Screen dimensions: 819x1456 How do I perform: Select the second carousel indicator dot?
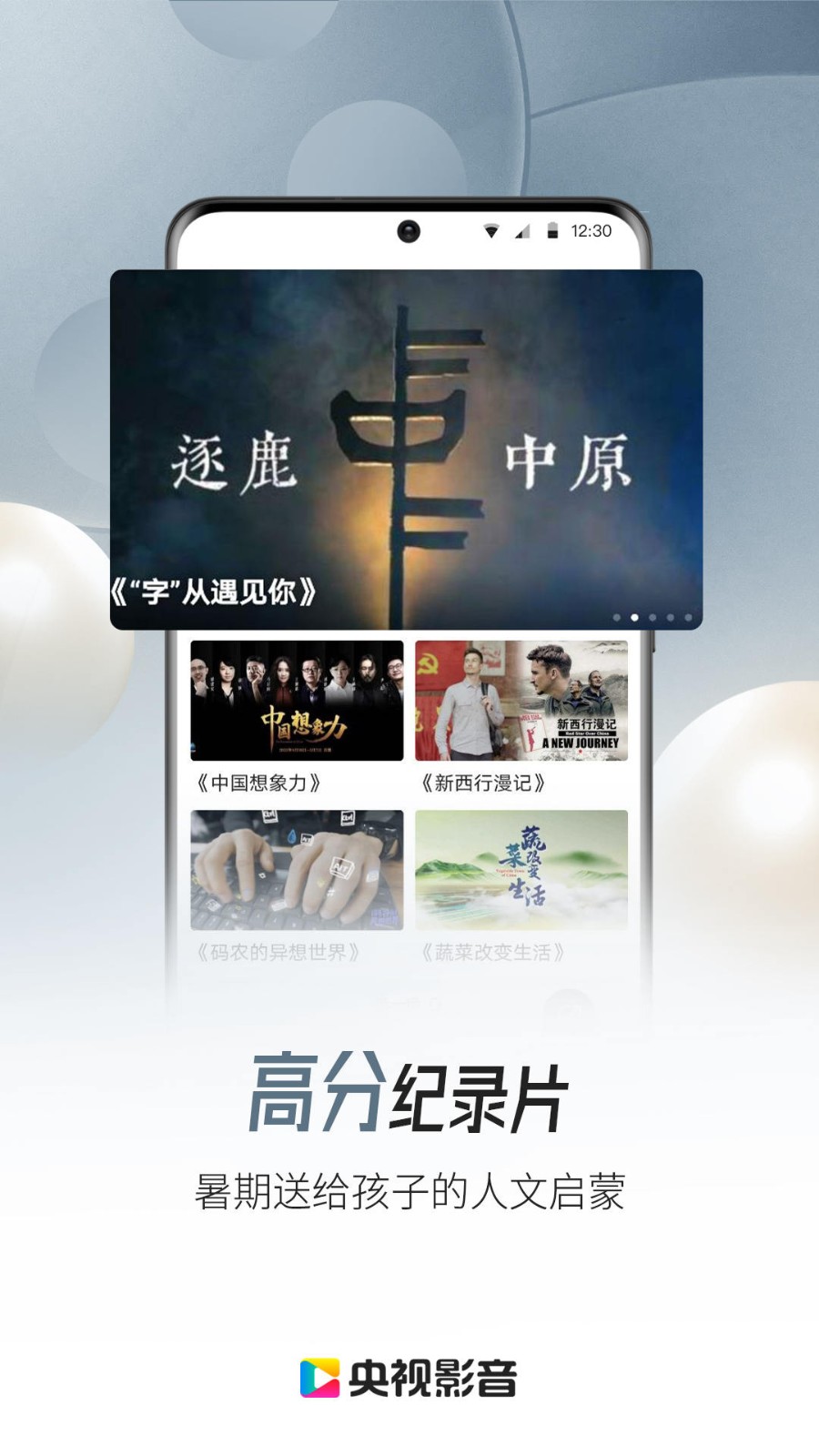click(634, 618)
